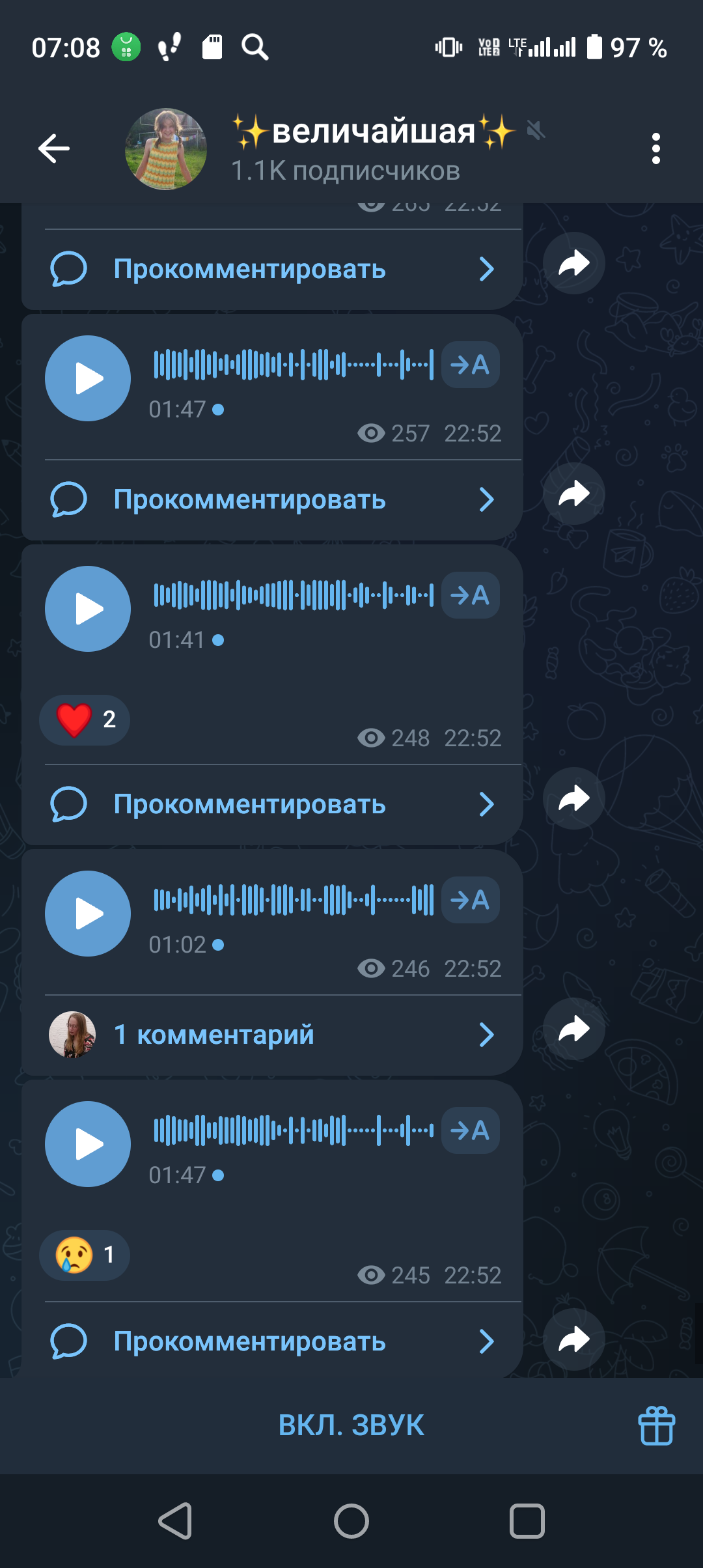Go back using the header arrow
Viewport: 703px width, 1568px height.
pyautogui.click(x=54, y=148)
